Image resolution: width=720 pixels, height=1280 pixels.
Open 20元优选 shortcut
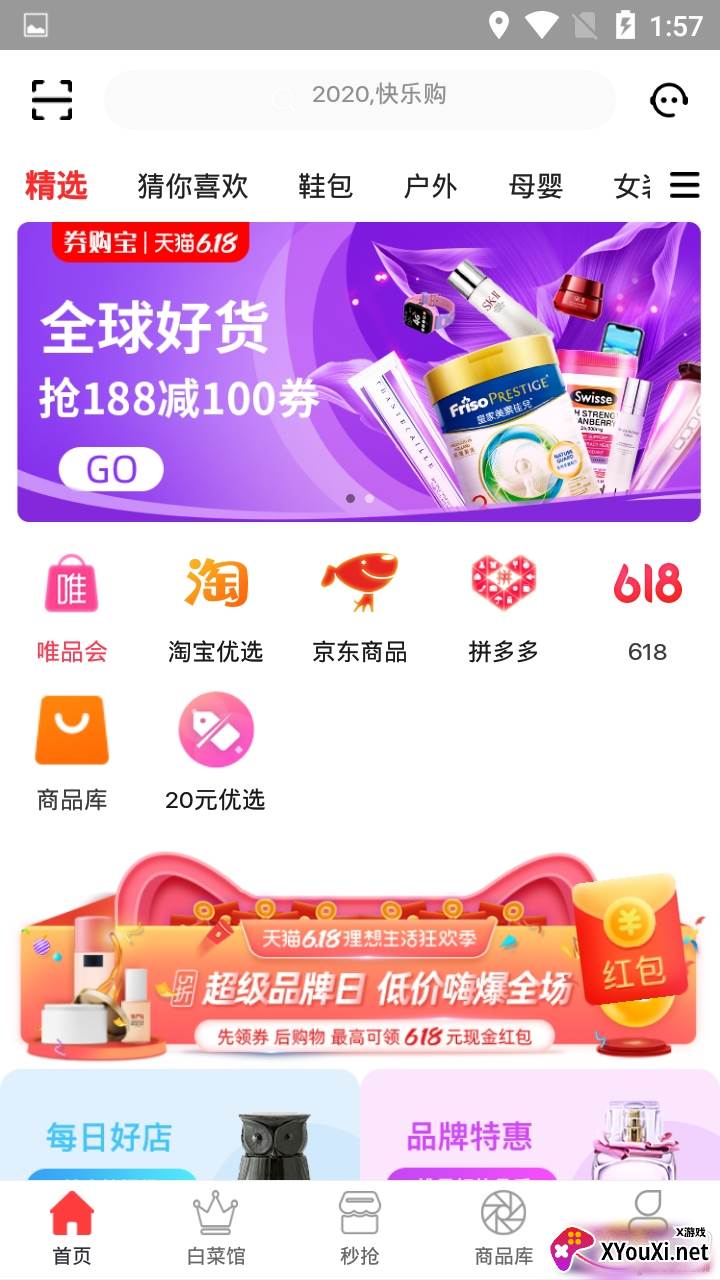215,752
